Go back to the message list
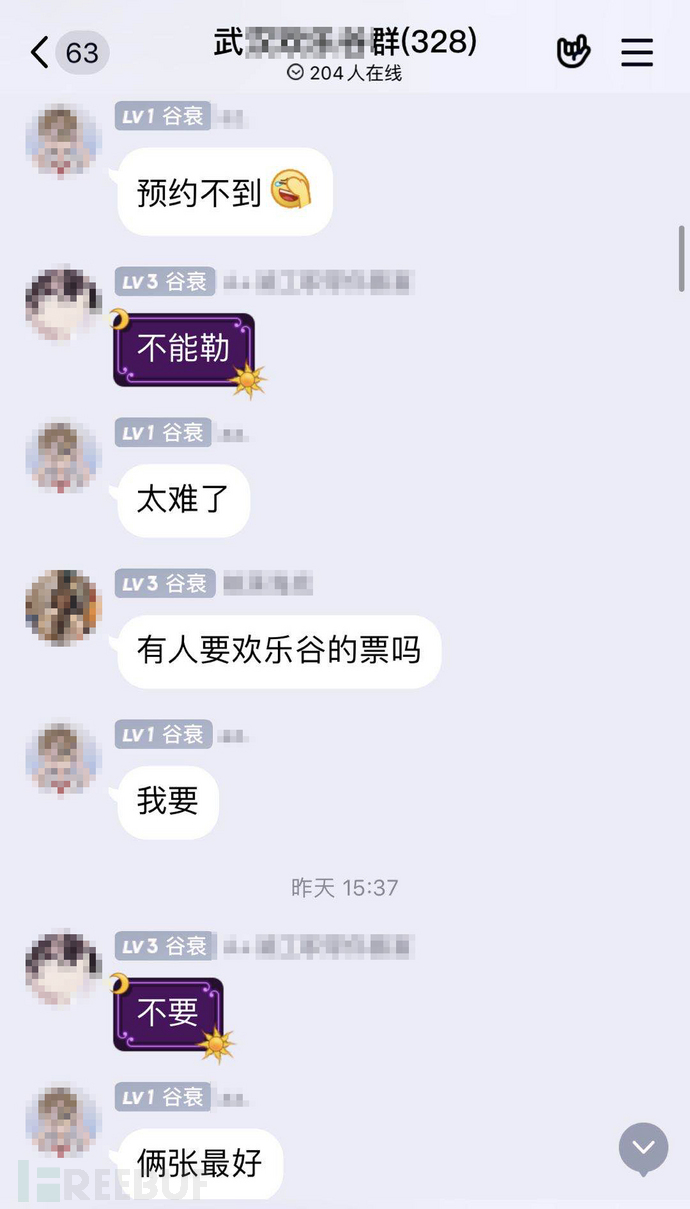The image size is (690, 1209). point(42,52)
